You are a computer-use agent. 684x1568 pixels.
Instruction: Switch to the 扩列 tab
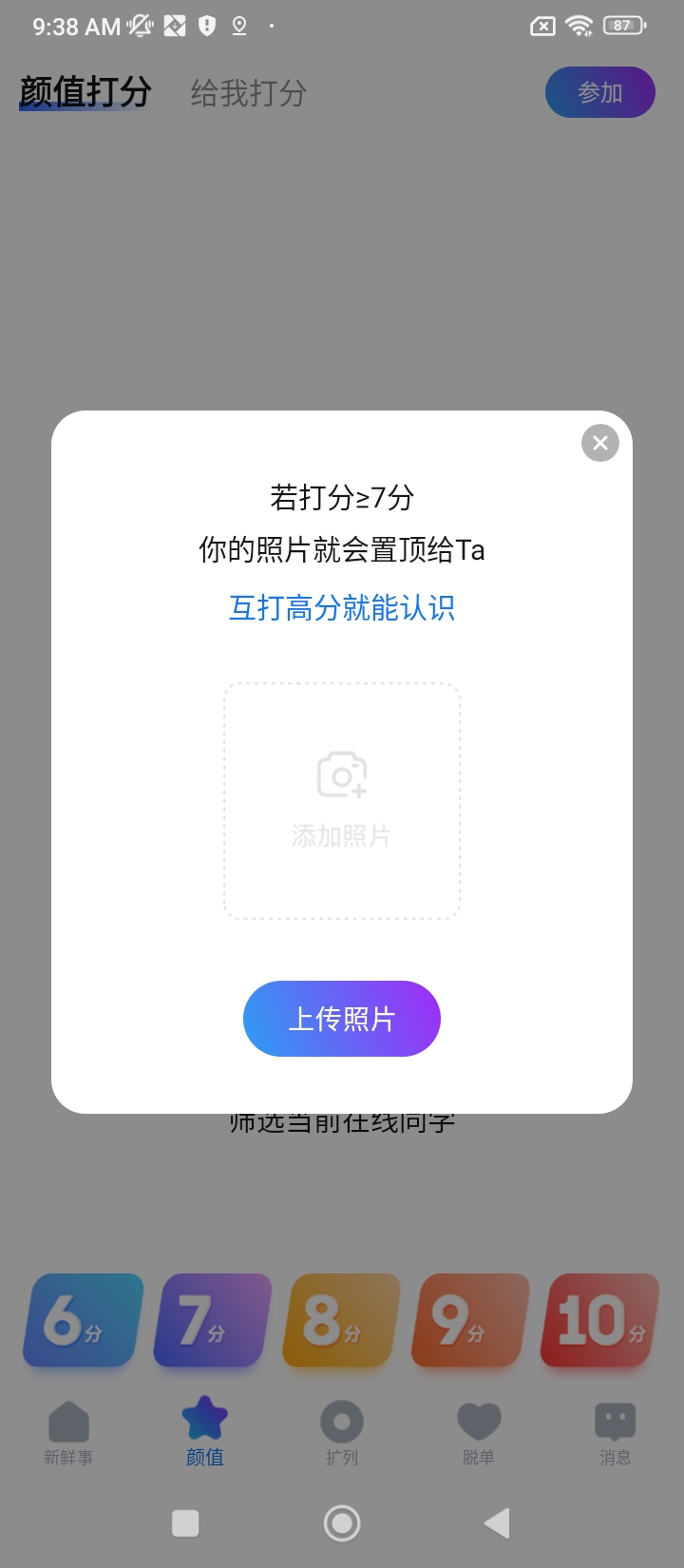[x=342, y=1433]
